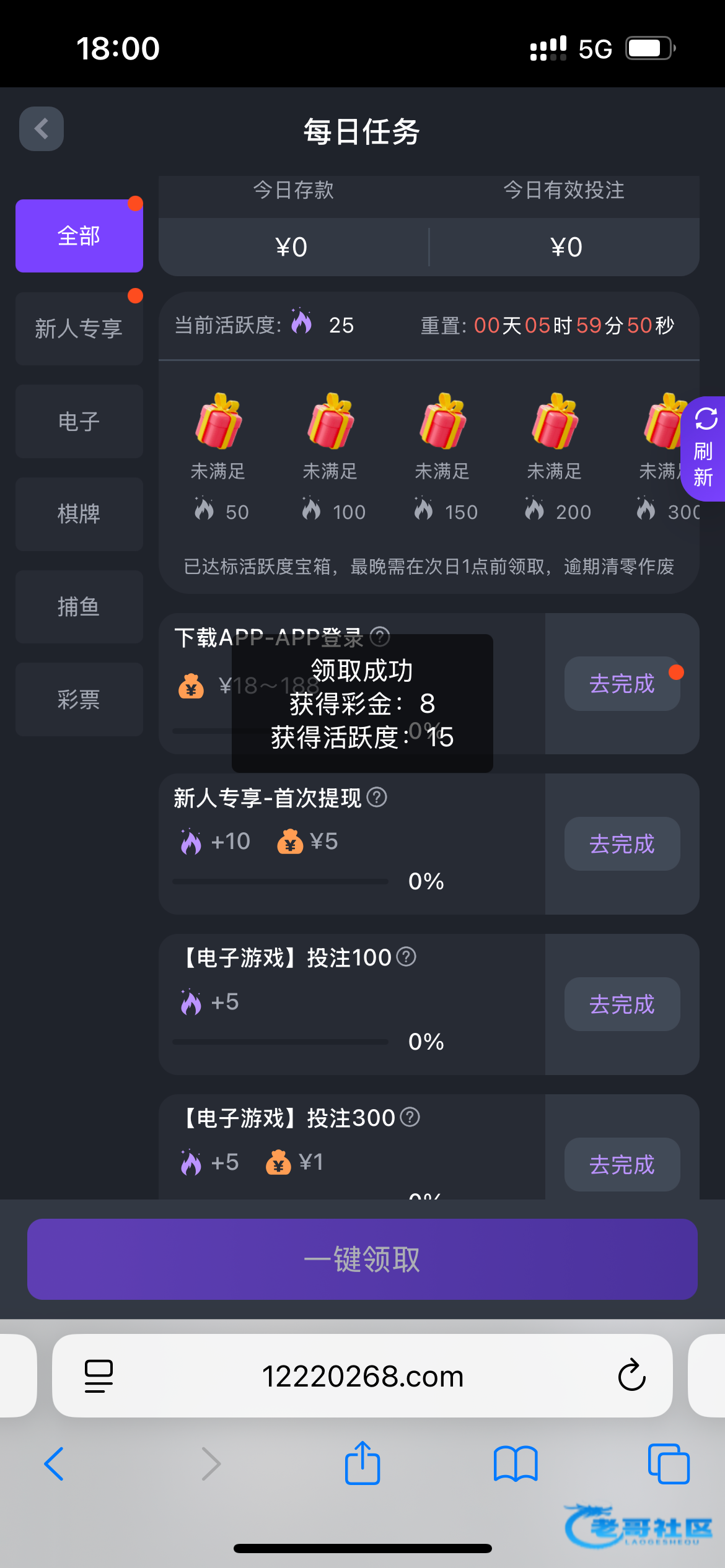
Task: Tap 去完成 for 【电子游戏】投注300
Action: 622,1164
